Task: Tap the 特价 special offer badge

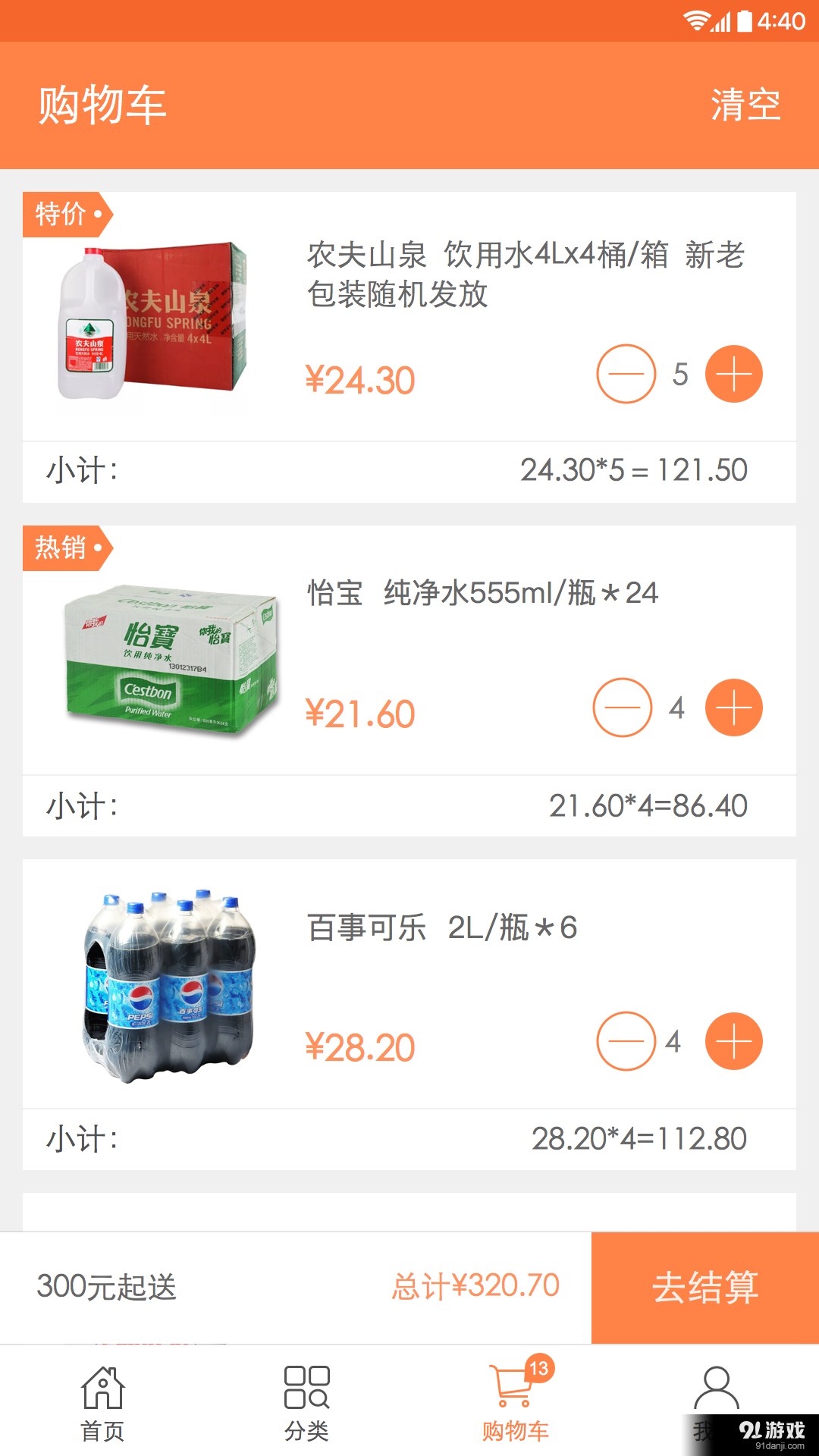Action: pos(64,215)
